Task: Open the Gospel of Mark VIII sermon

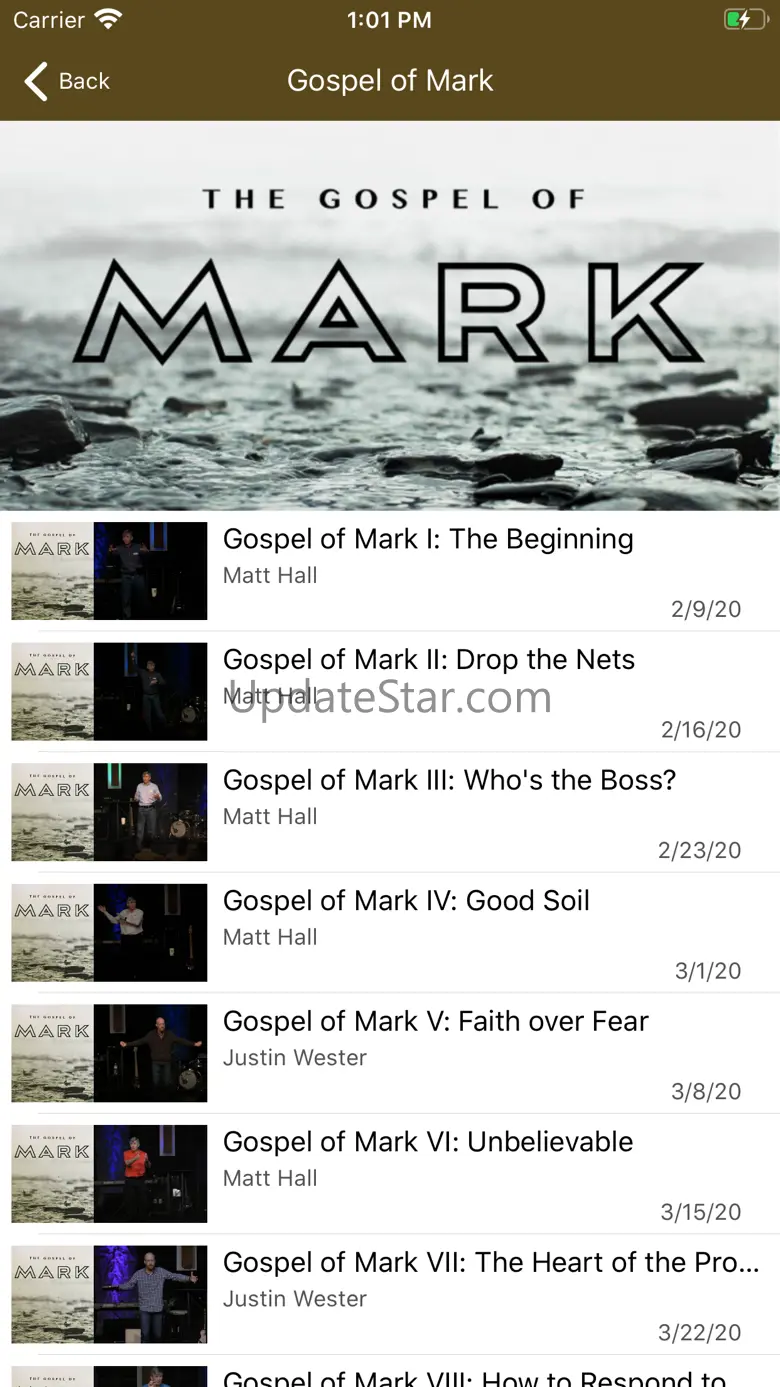Action: [x=474, y=1377]
